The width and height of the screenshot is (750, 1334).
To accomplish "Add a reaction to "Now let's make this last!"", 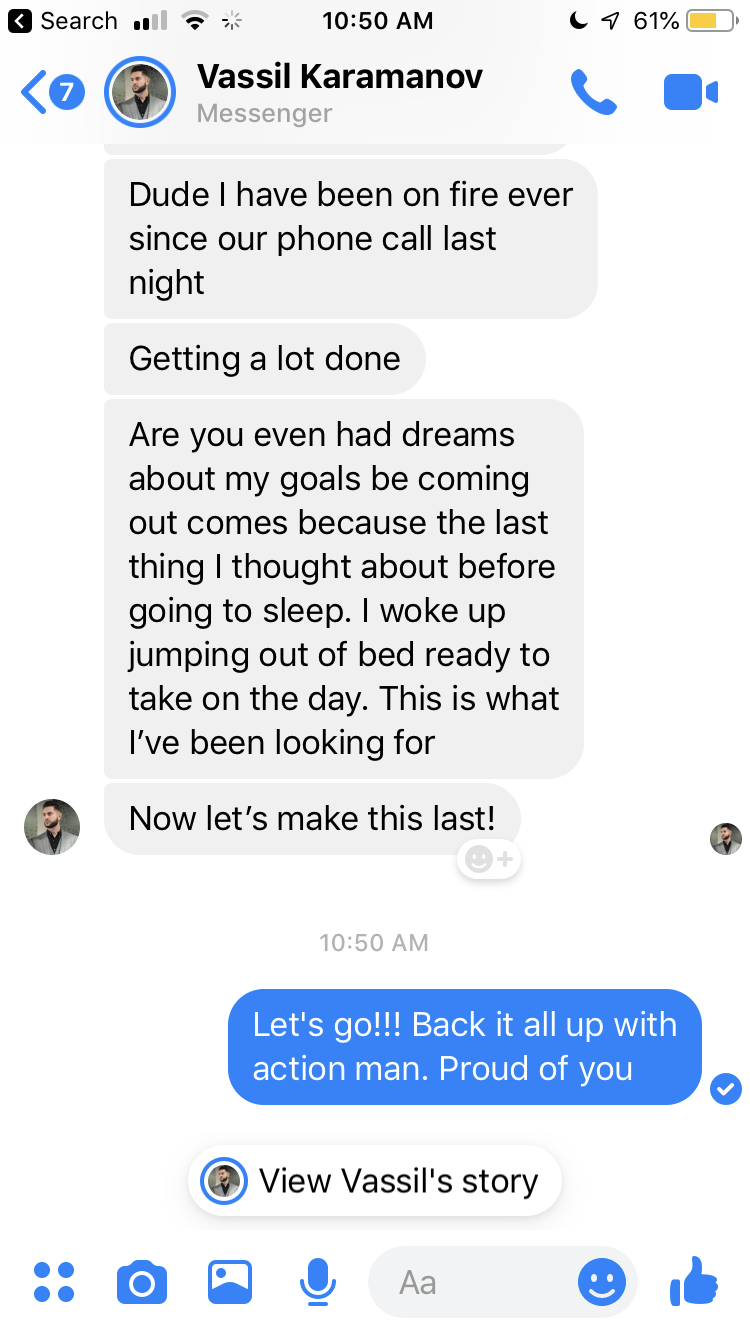I will [x=489, y=859].
